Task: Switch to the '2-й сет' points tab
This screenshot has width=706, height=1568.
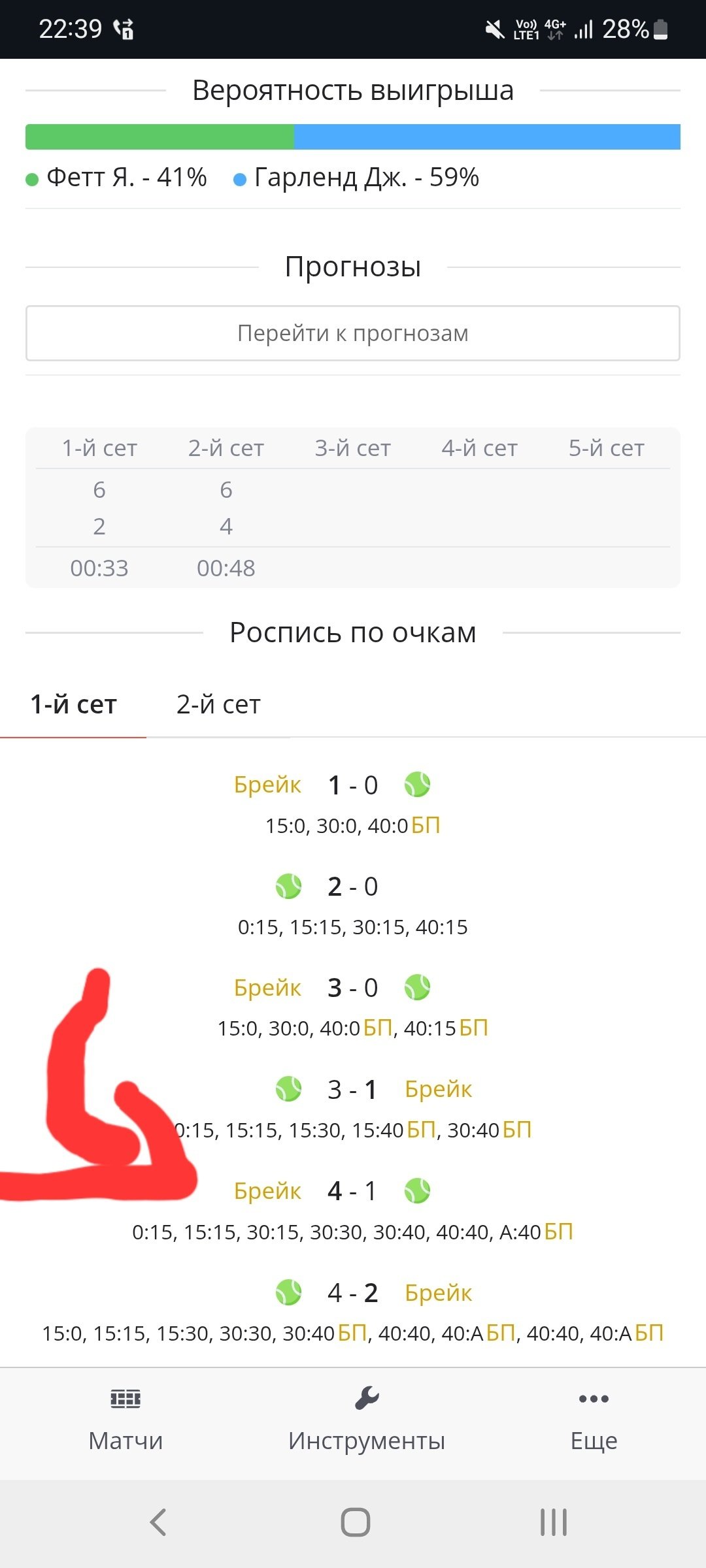Action: [x=218, y=705]
